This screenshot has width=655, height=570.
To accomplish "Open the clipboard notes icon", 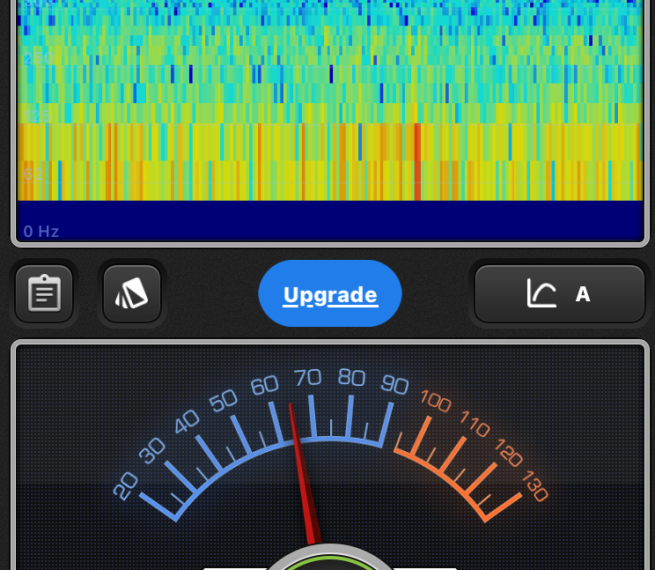I will 44,294.
